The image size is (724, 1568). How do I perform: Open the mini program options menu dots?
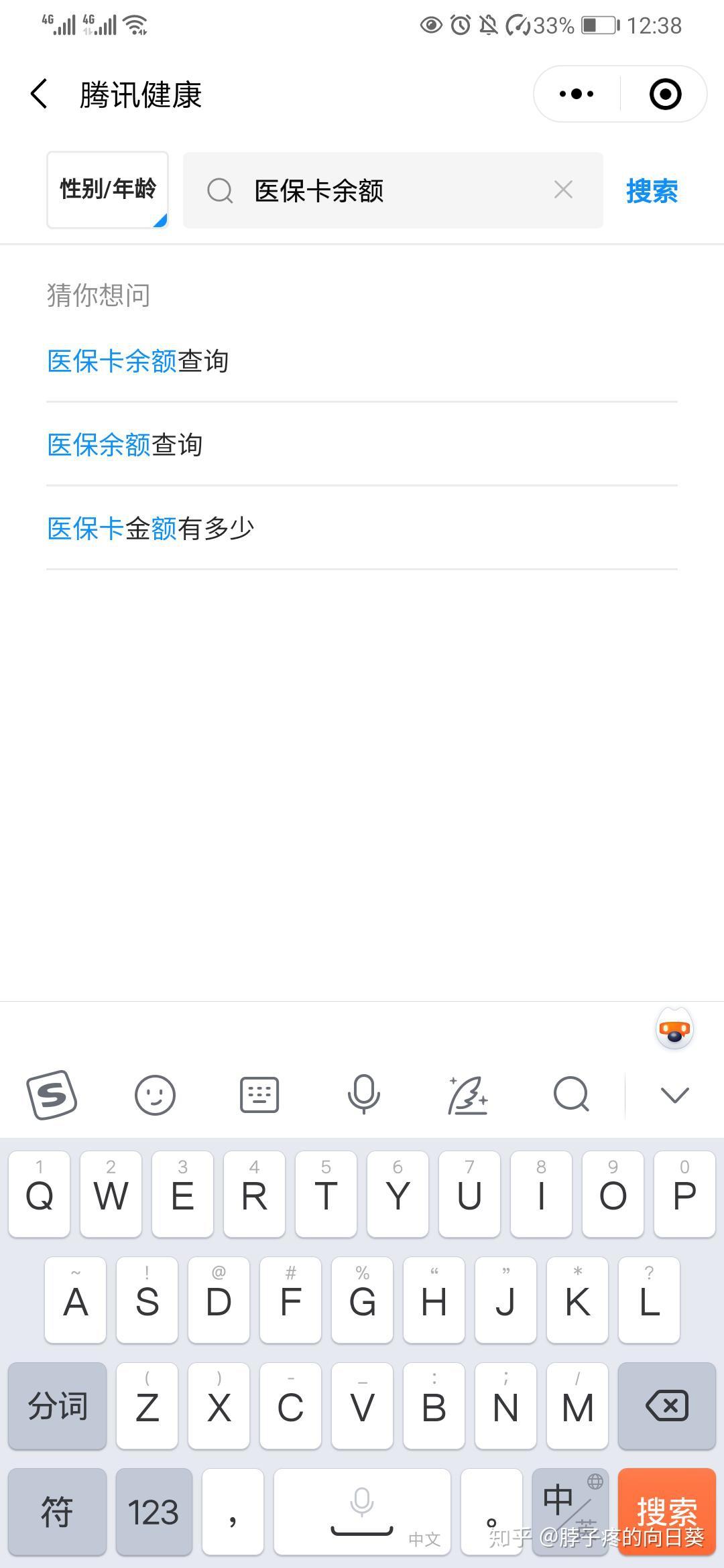click(575, 94)
